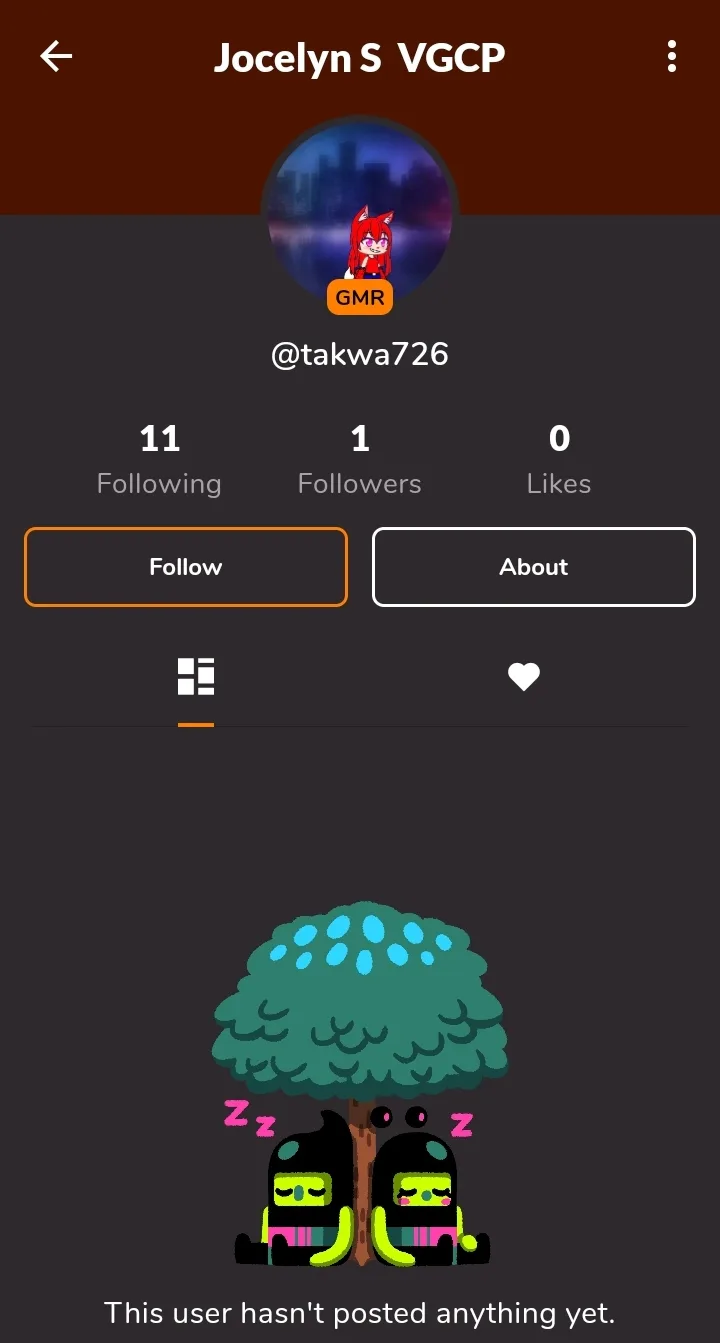View the Followers list
720x1343 pixels.
(360, 460)
